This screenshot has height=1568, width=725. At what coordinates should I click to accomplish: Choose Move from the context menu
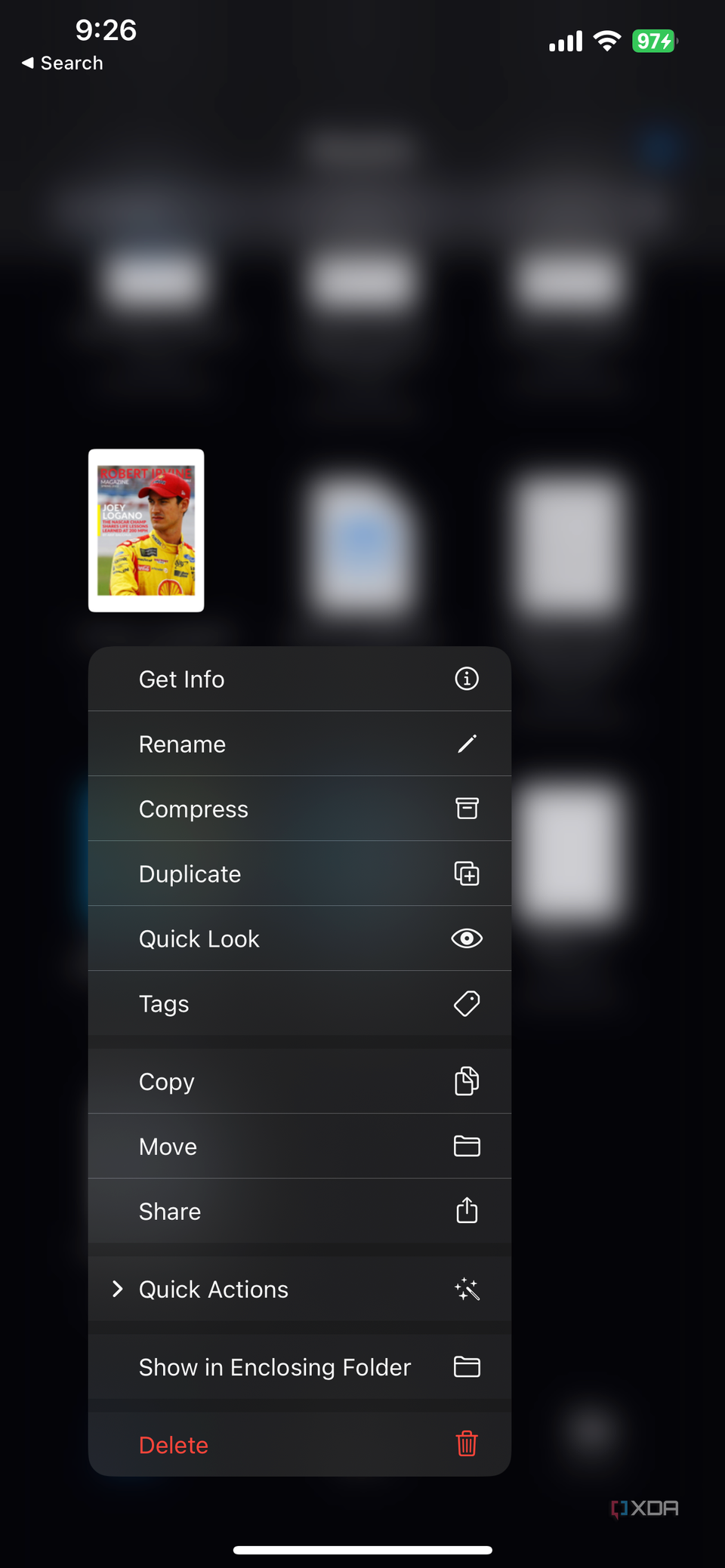click(168, 1146)
